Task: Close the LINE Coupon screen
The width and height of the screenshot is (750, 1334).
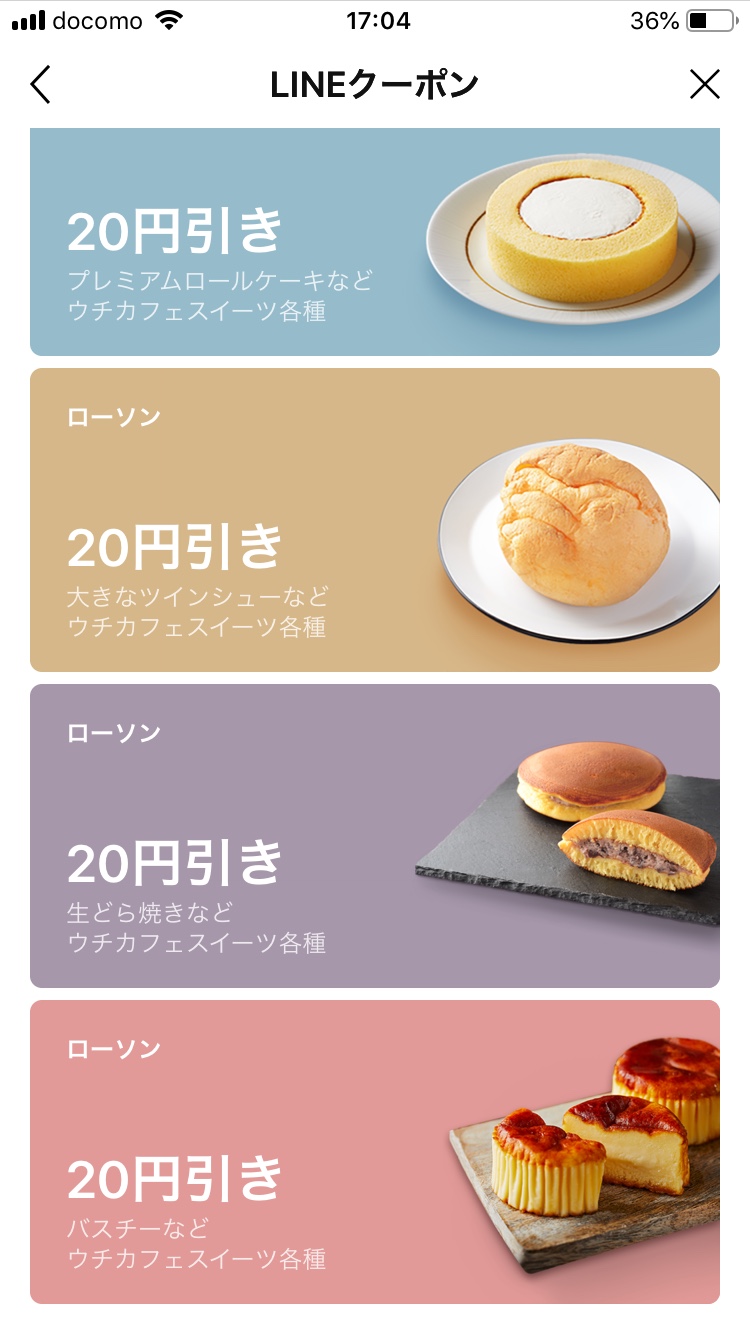Action: click(704, 85)
